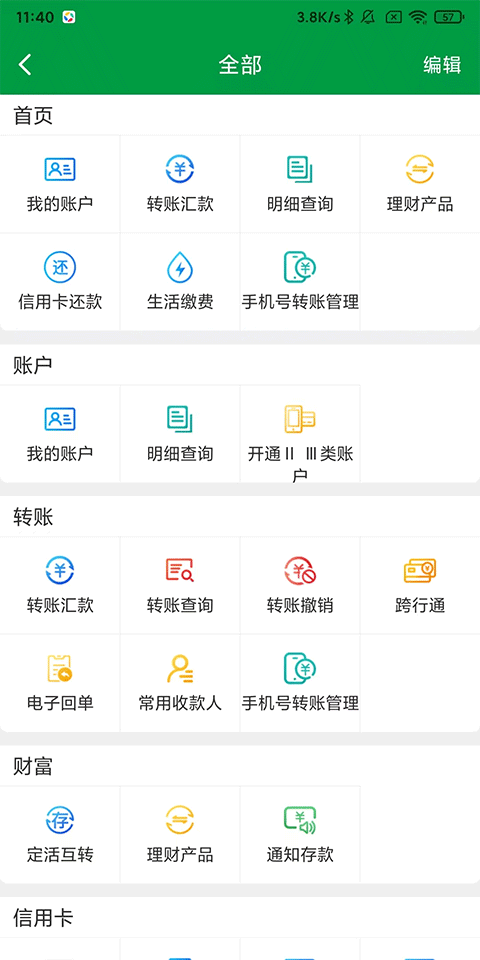Open 定活互转
The height and width of the screenshot is (960, 480).
[x=60, y=835]
